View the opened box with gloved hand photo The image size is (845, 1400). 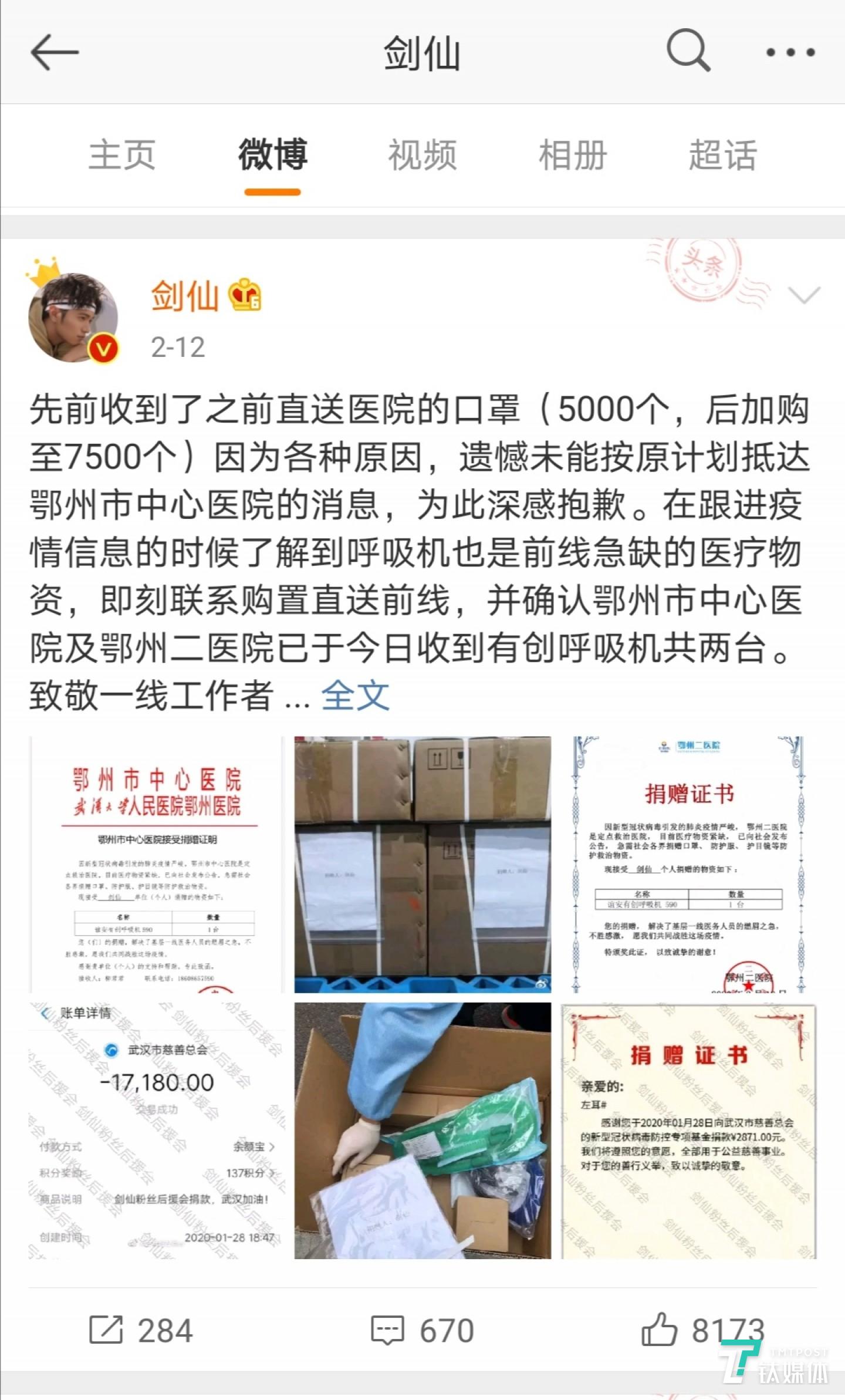[x=422, y=1130]
